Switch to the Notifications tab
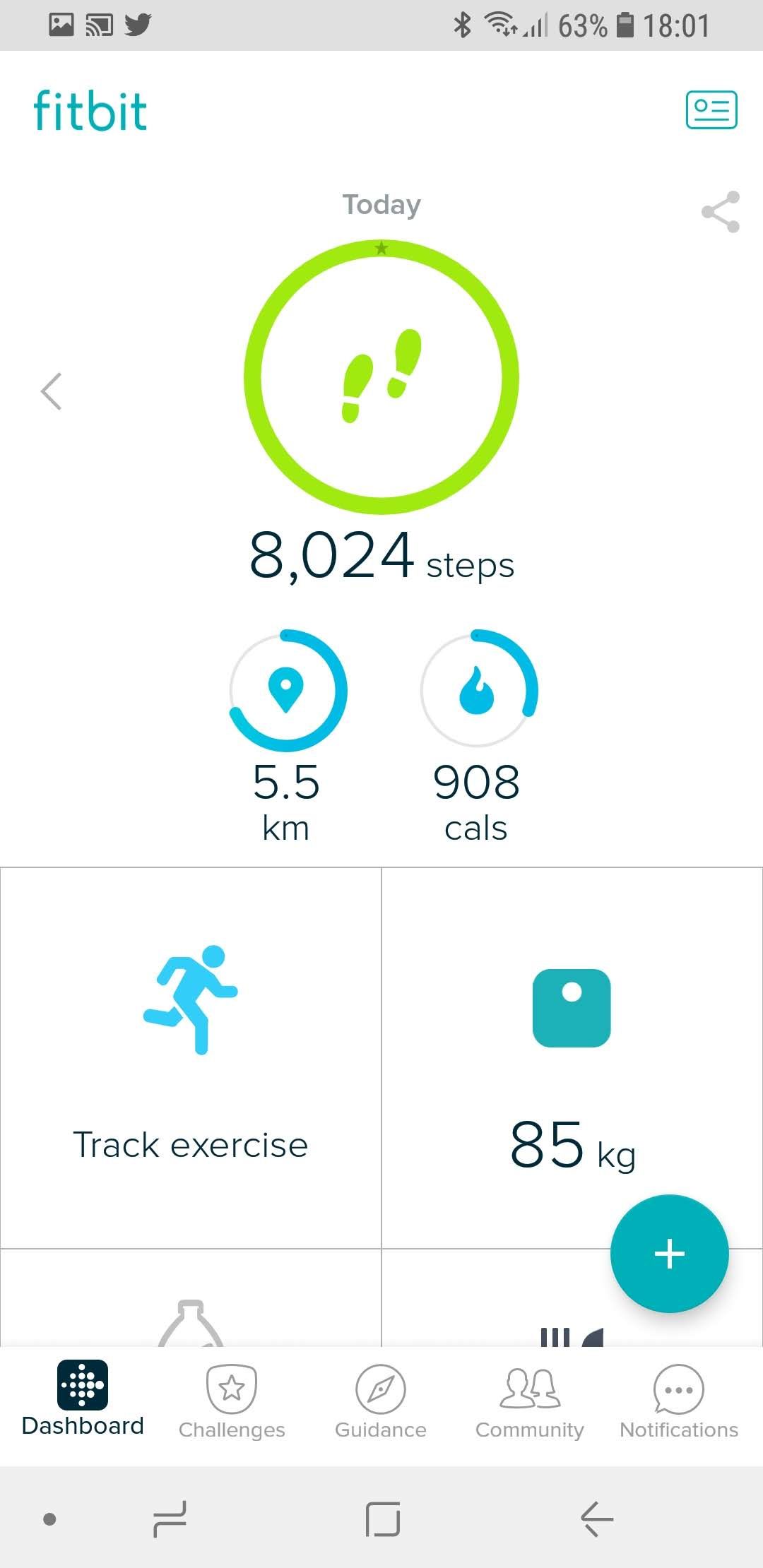 (678, 1401)
